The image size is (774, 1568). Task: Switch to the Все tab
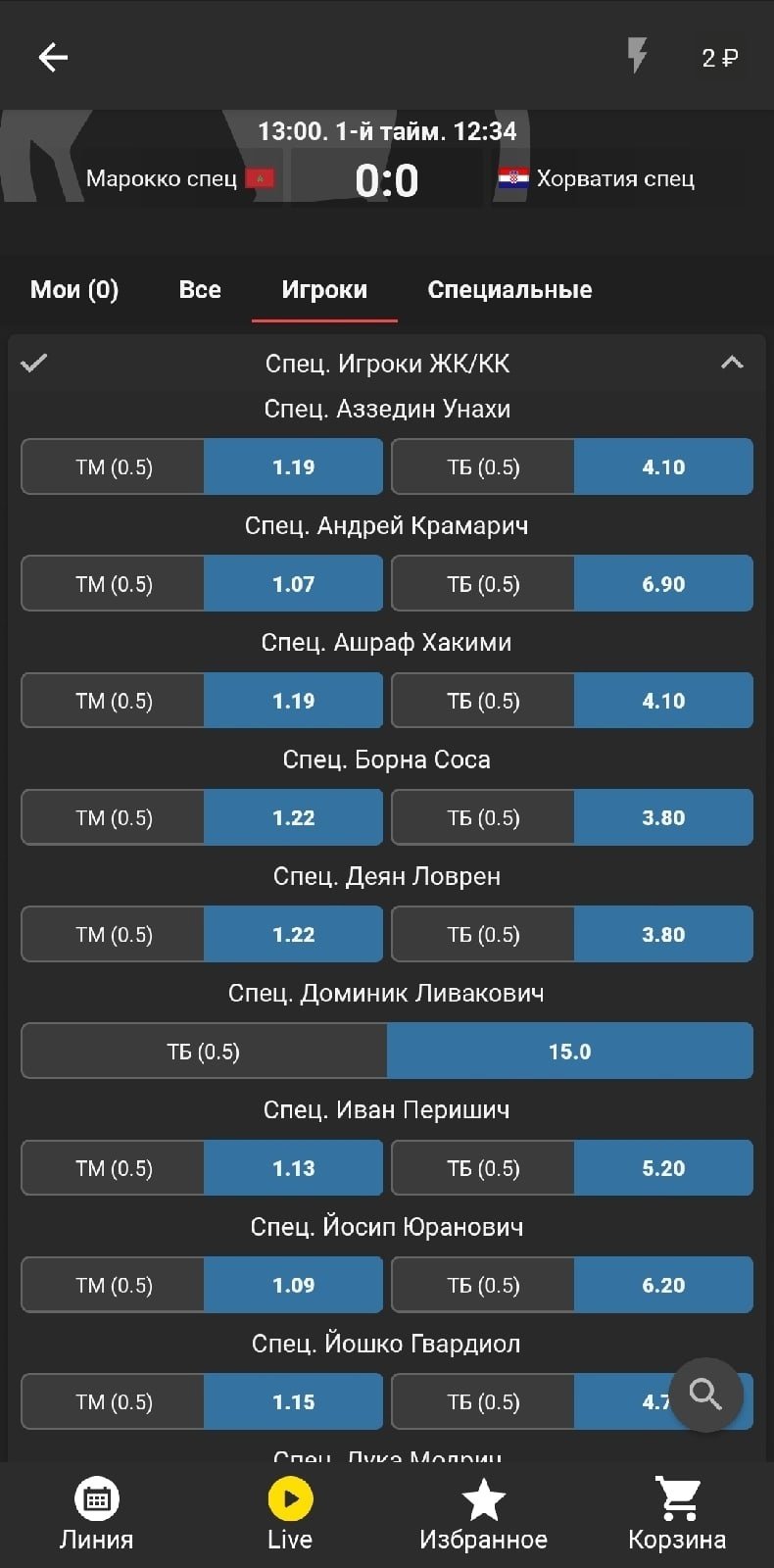tap(200, 289)
